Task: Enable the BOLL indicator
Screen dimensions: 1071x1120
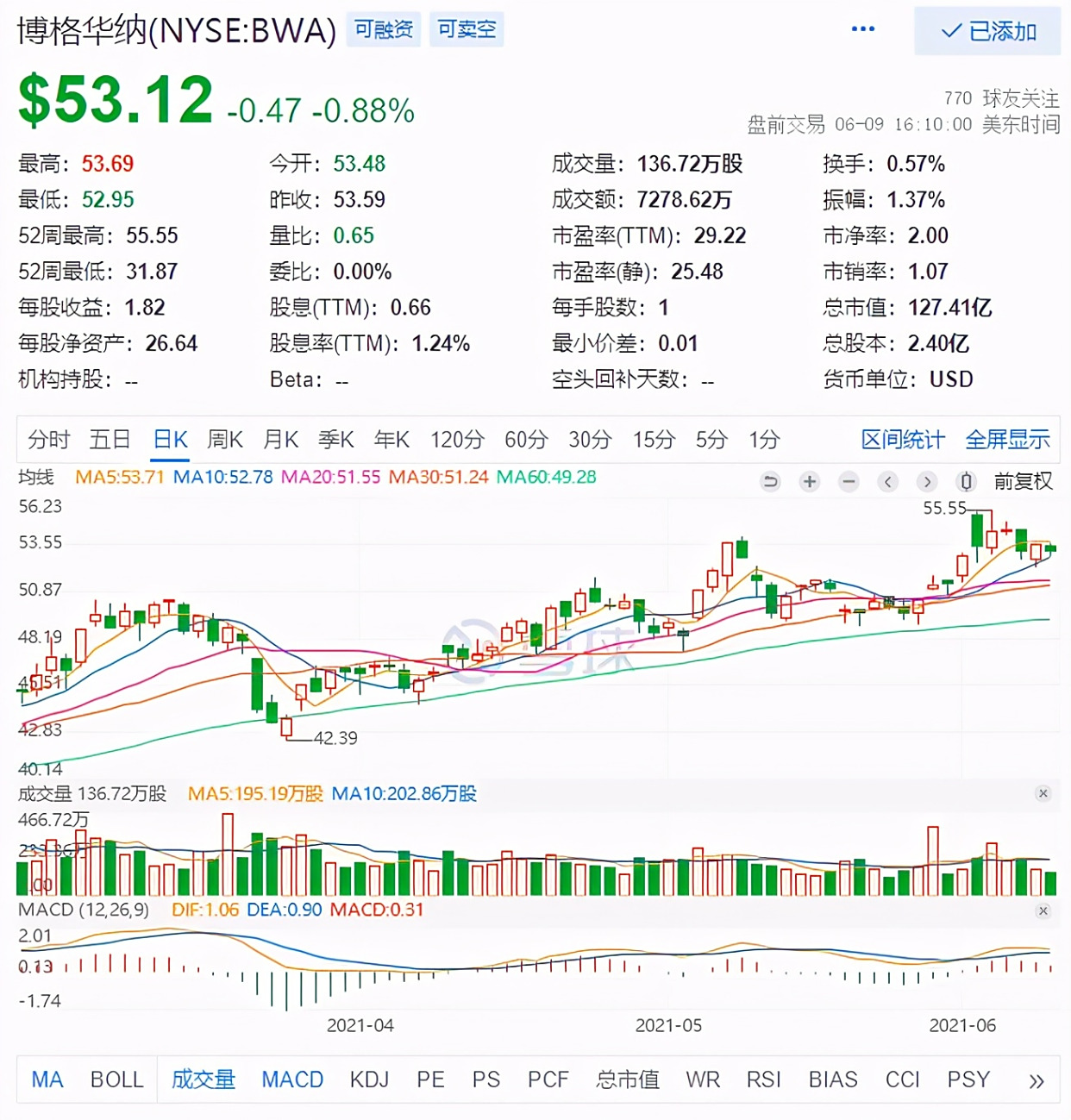Action: [x=116, y=1079]
